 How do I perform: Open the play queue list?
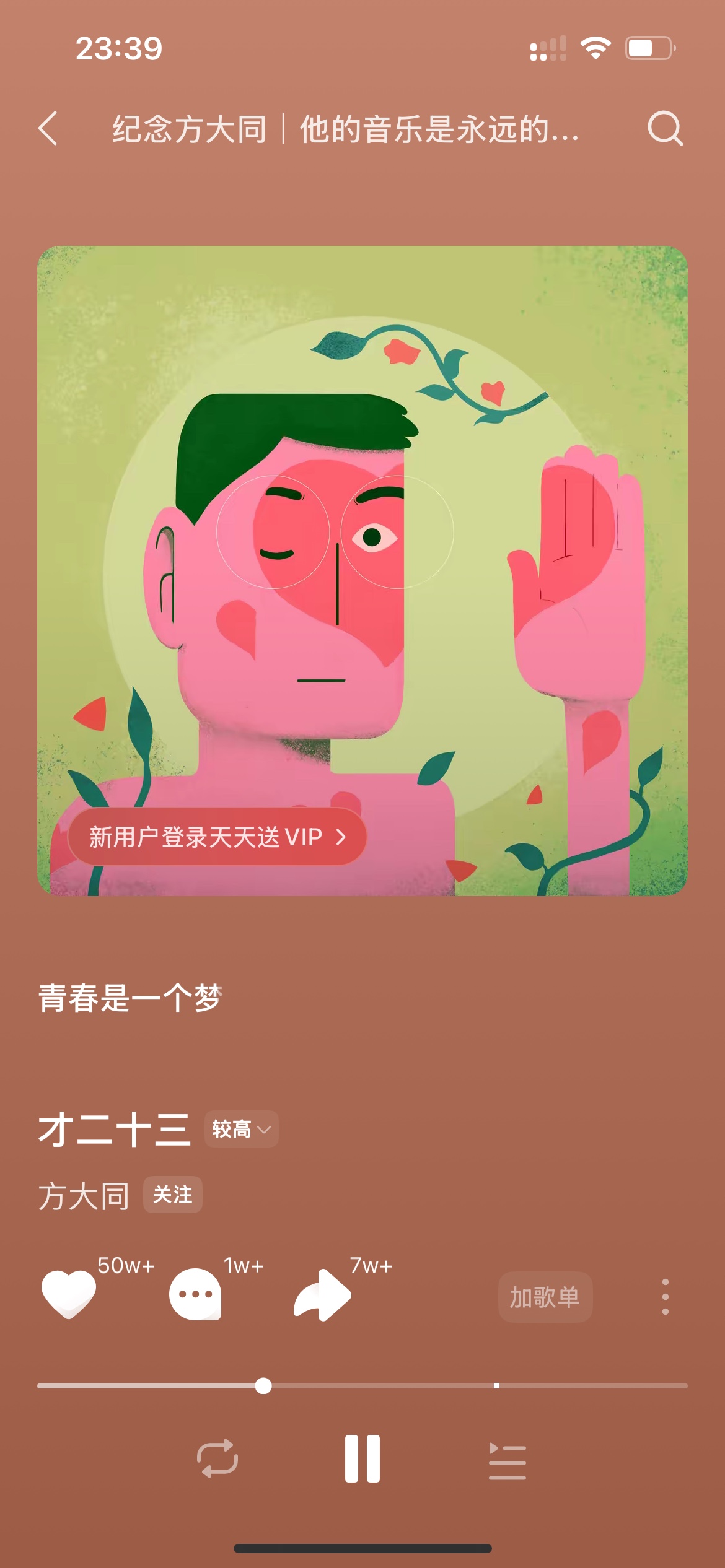[507, 1460]
